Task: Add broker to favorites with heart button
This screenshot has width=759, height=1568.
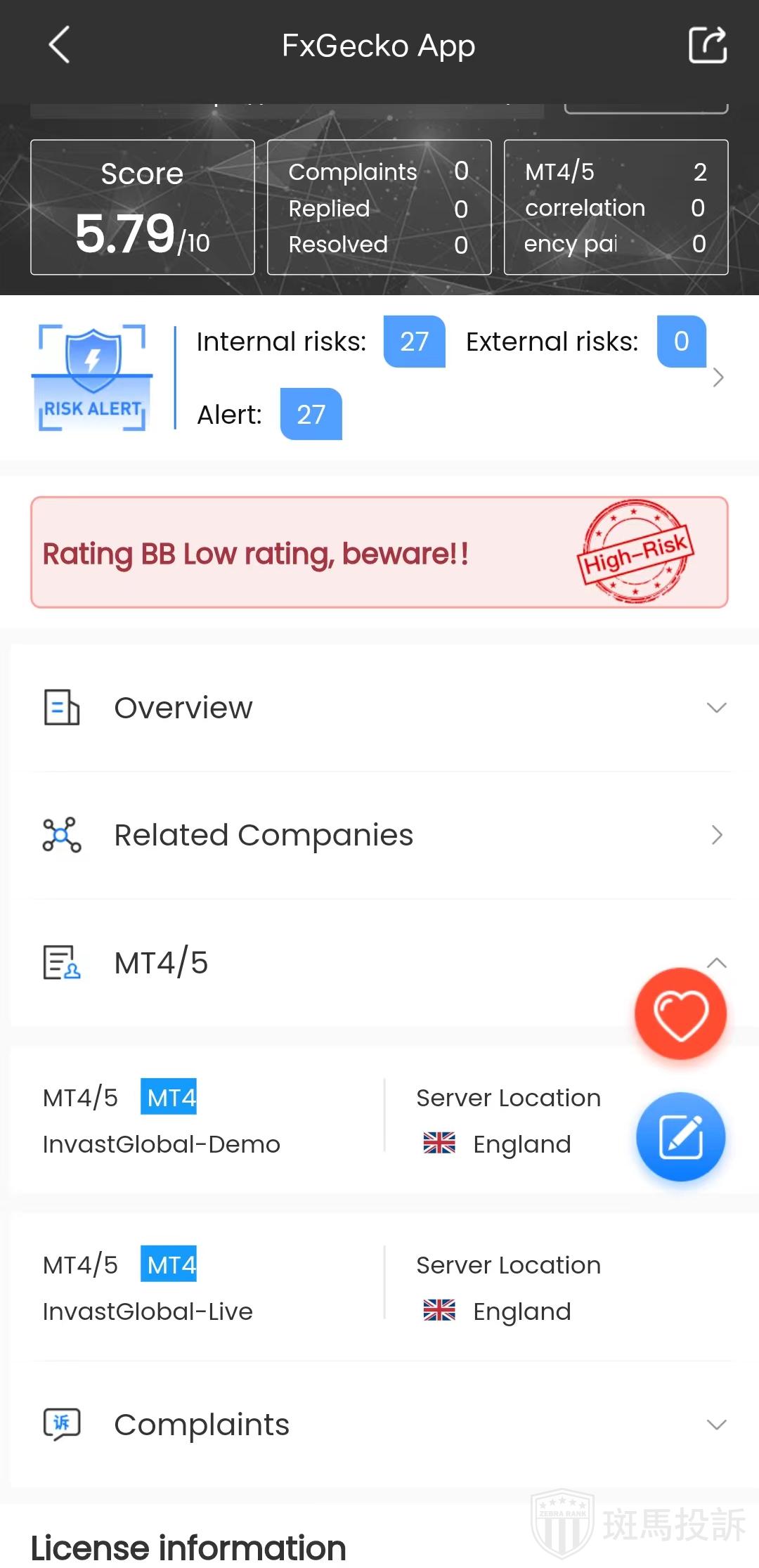Action: pyautogui.click(x=680, y=1013)
